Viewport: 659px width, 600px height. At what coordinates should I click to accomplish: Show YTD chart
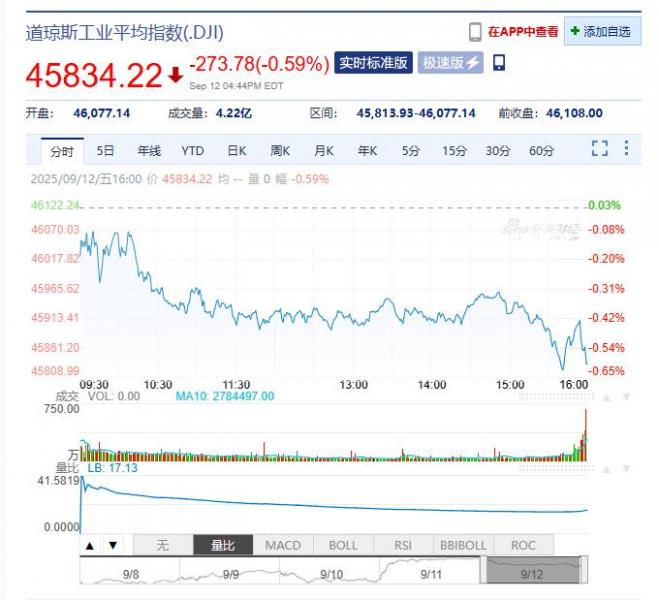tap(192, 151)
